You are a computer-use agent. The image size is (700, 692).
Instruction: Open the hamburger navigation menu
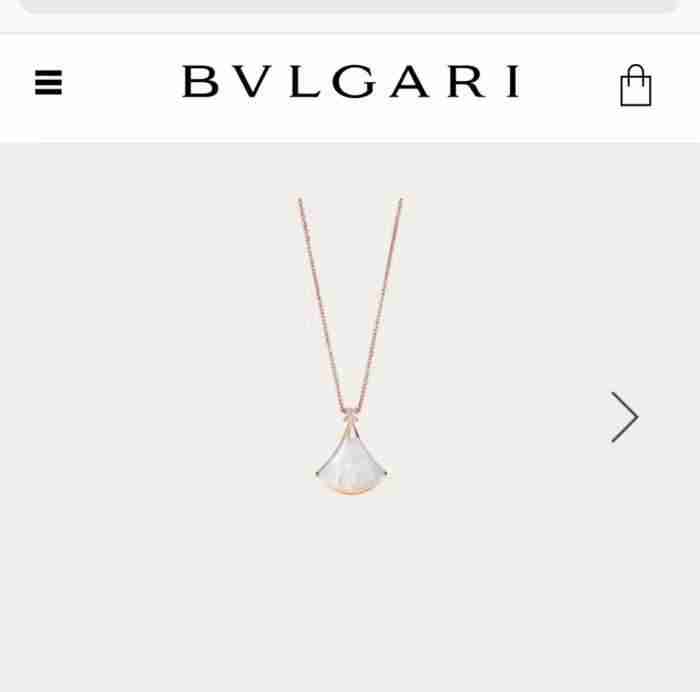(x=48, y=83)
